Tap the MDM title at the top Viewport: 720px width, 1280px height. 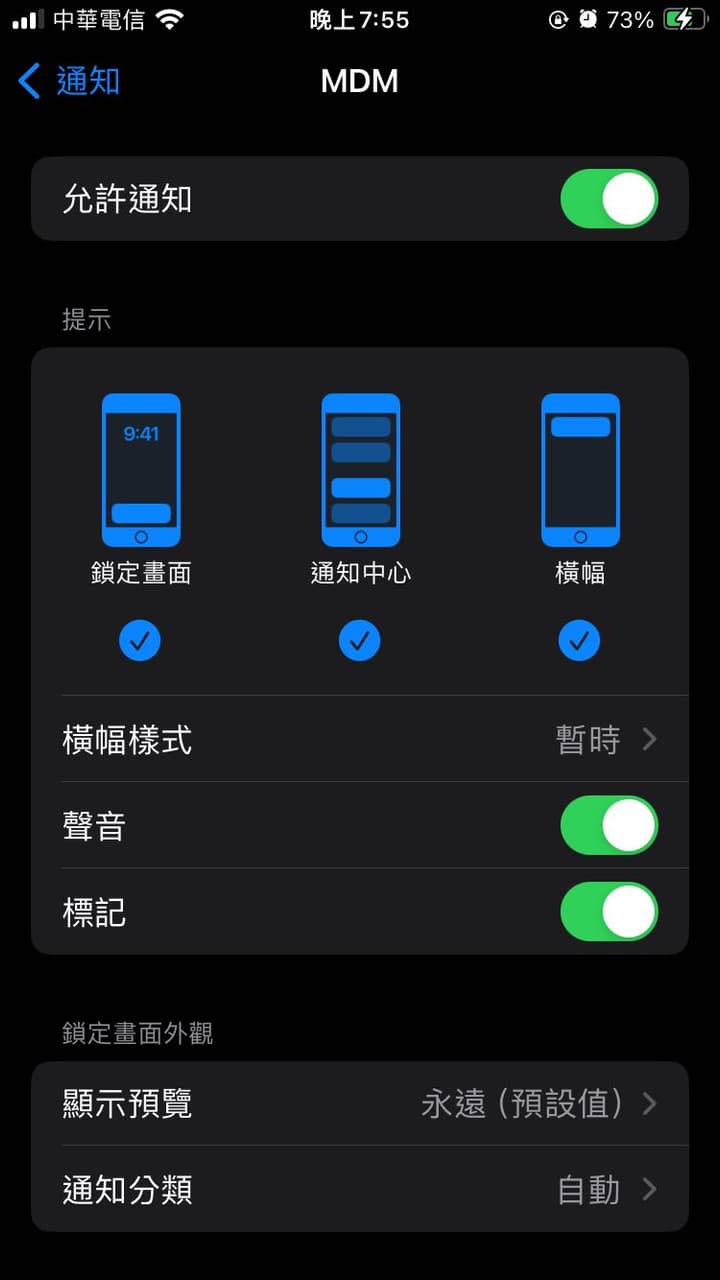pyautogui.click(x=359, y=82)
